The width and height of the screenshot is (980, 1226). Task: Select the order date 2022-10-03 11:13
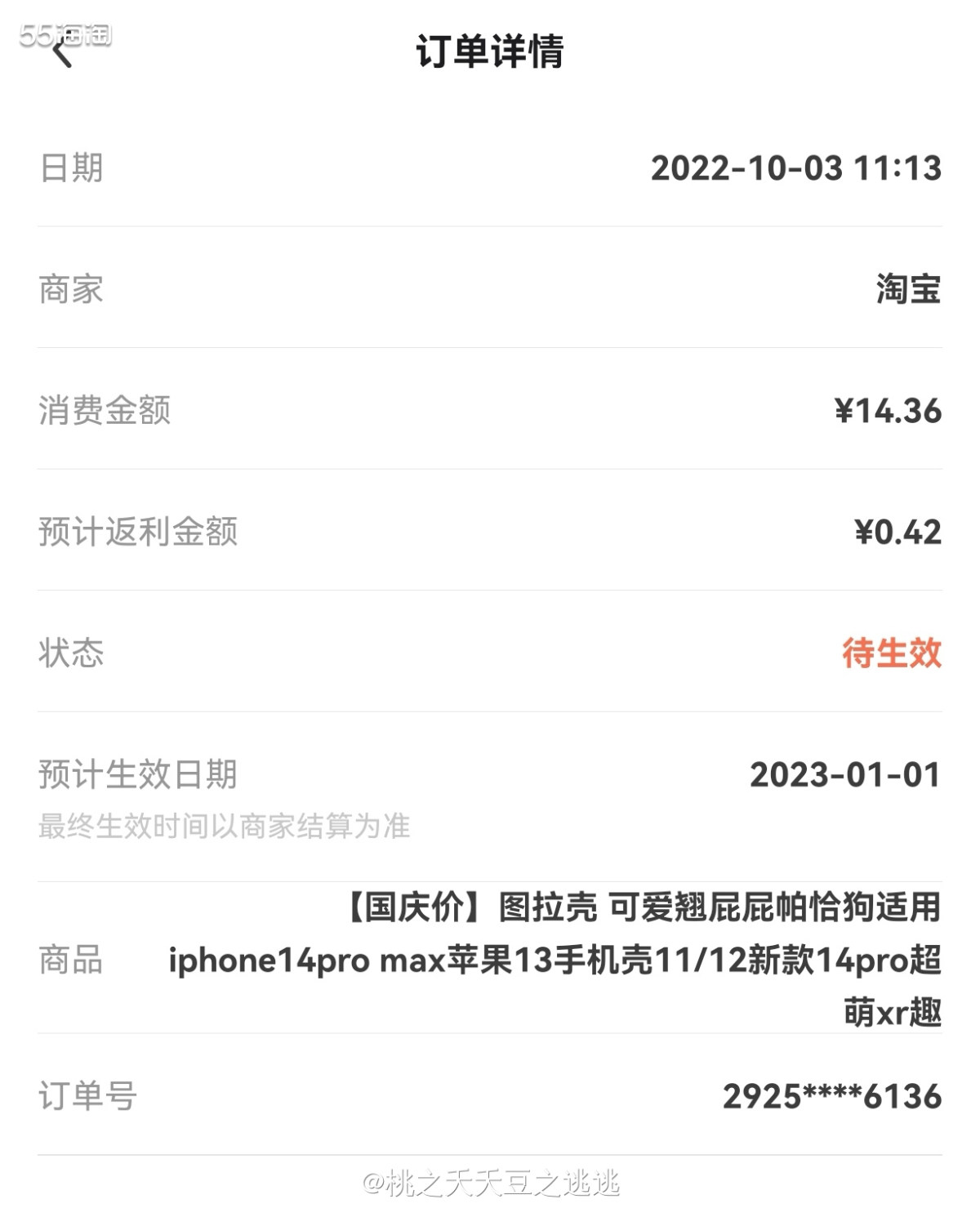(x=796, y=169)
